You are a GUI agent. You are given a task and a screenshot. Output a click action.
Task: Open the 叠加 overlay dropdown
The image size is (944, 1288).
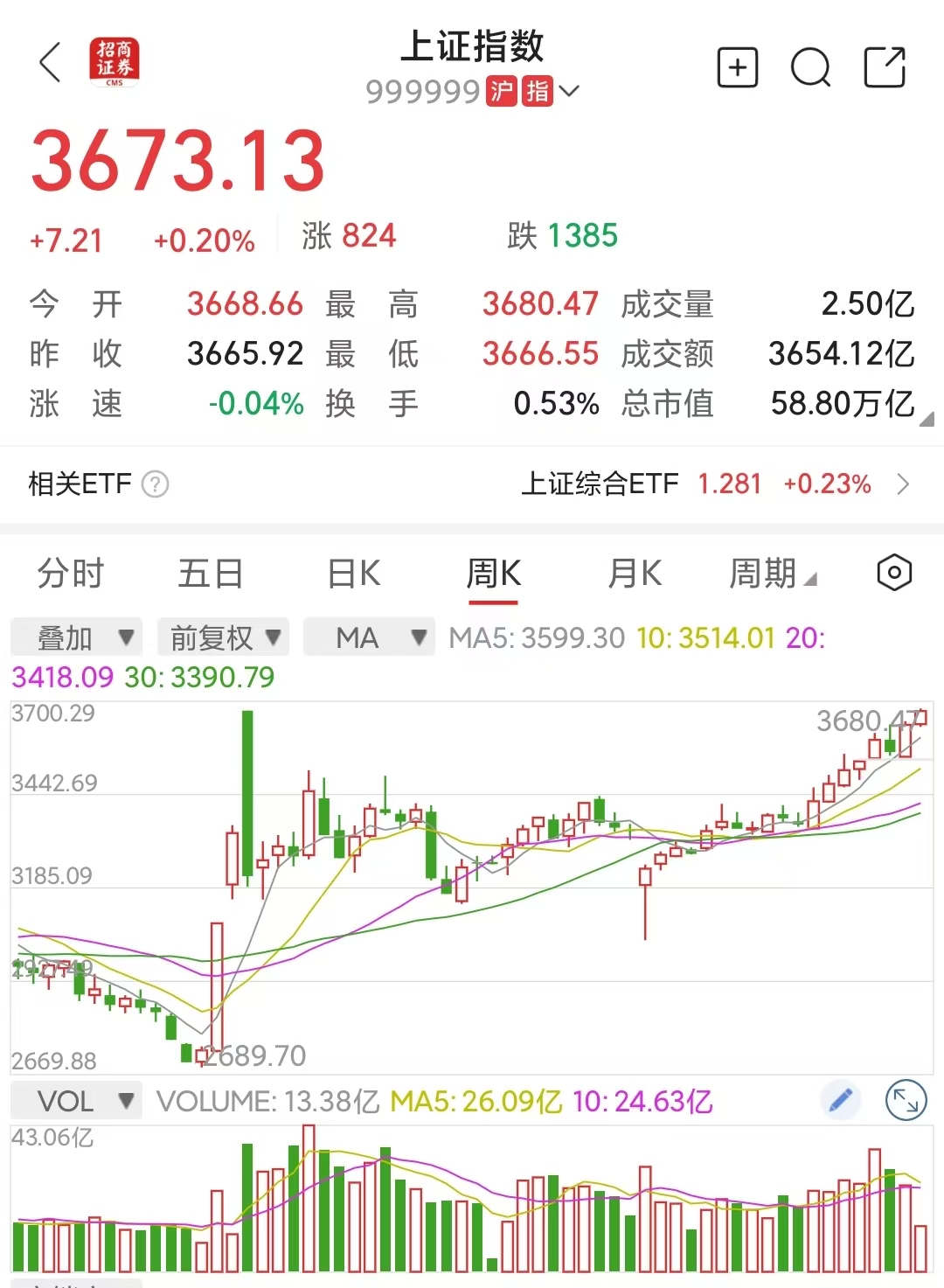tap(77, 637)
